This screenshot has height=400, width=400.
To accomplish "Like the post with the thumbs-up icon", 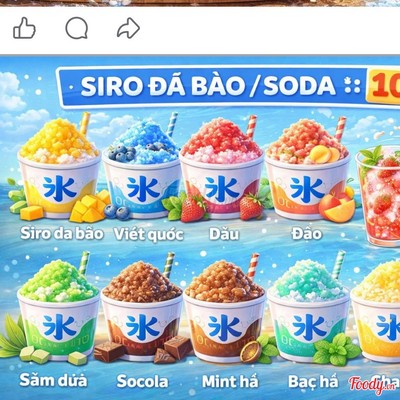I will tap(24, 28).
